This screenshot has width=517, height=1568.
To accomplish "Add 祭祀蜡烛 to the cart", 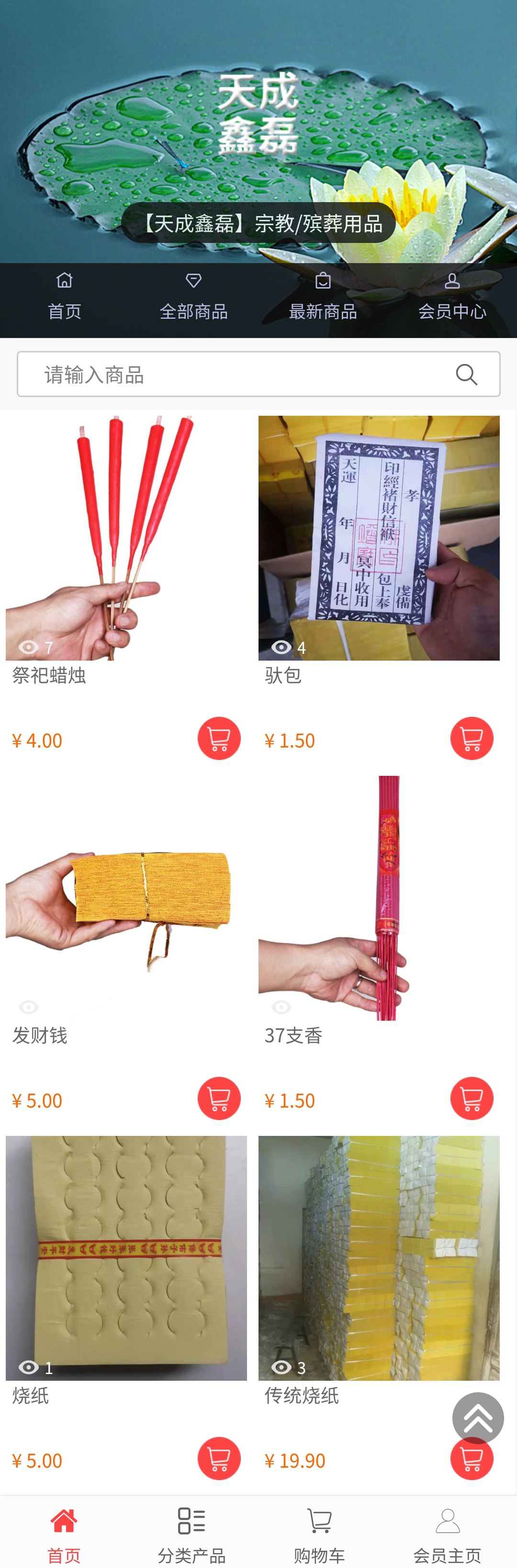I will 219,739.
